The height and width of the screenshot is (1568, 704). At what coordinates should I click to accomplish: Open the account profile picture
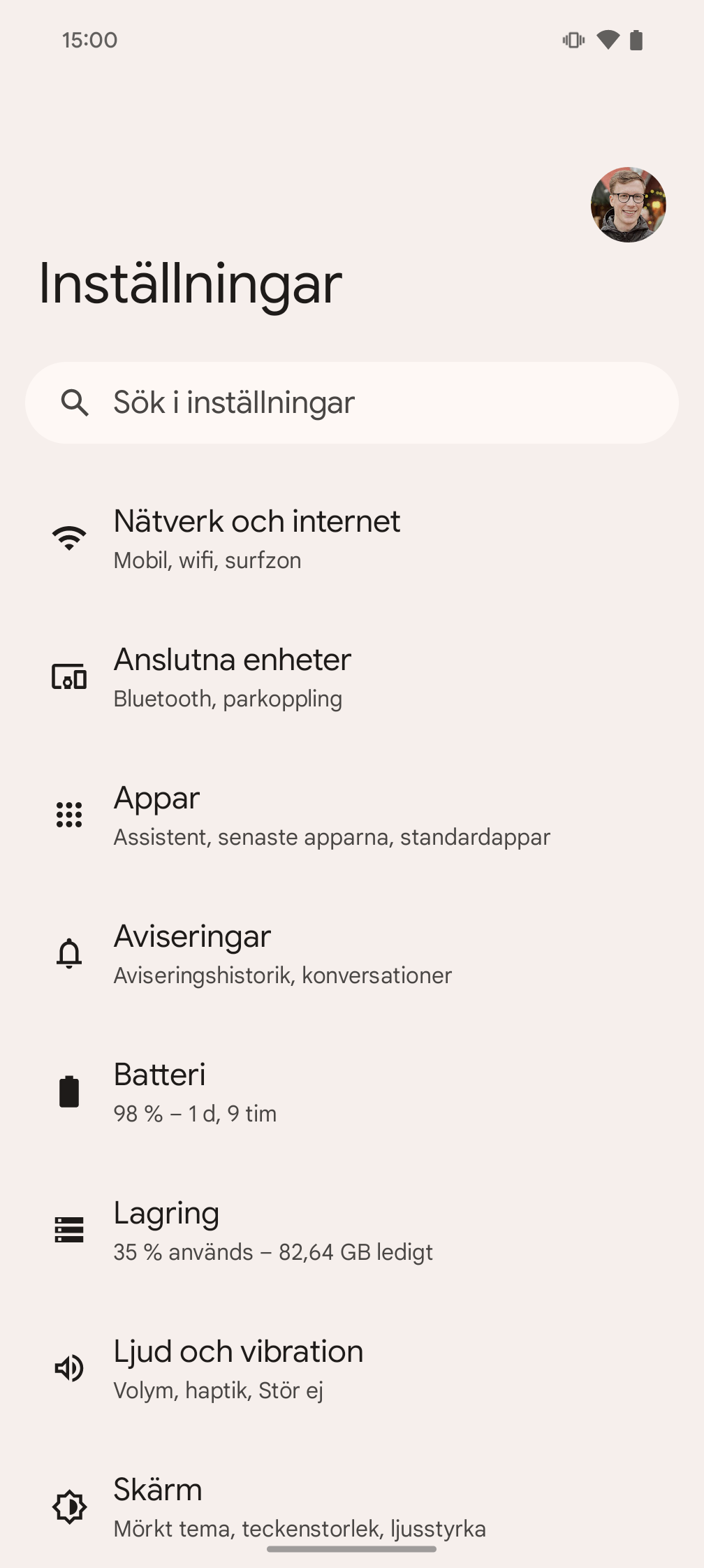pyautogui.click(x=628, y=205)
